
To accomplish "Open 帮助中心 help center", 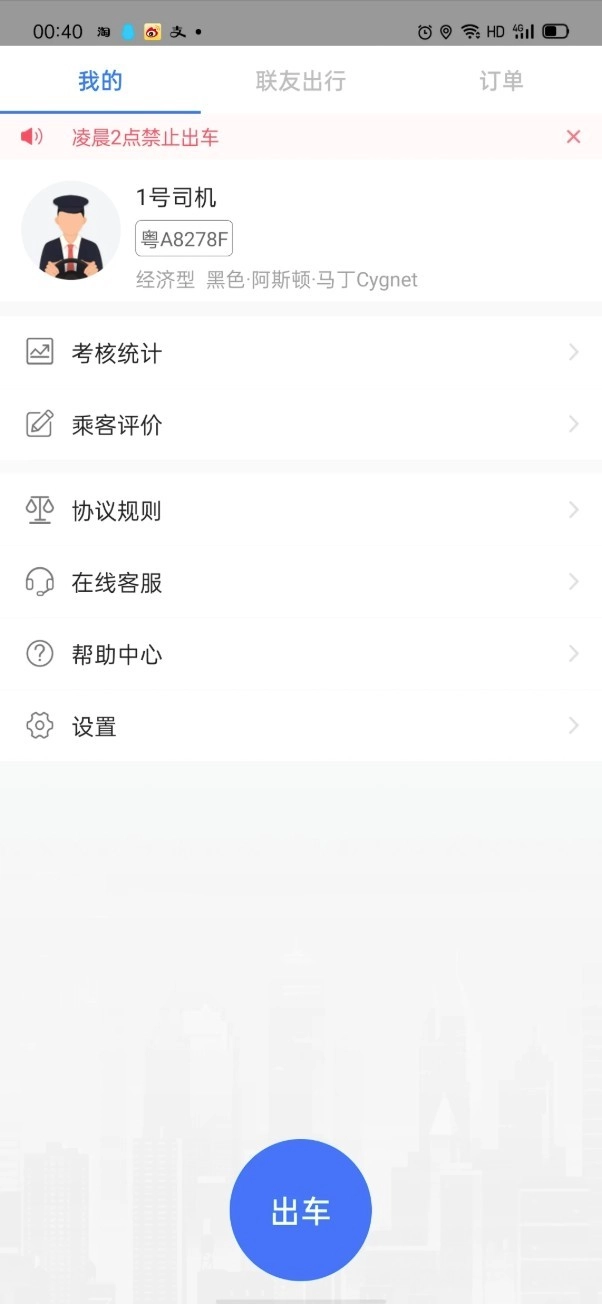I will 300,655.
